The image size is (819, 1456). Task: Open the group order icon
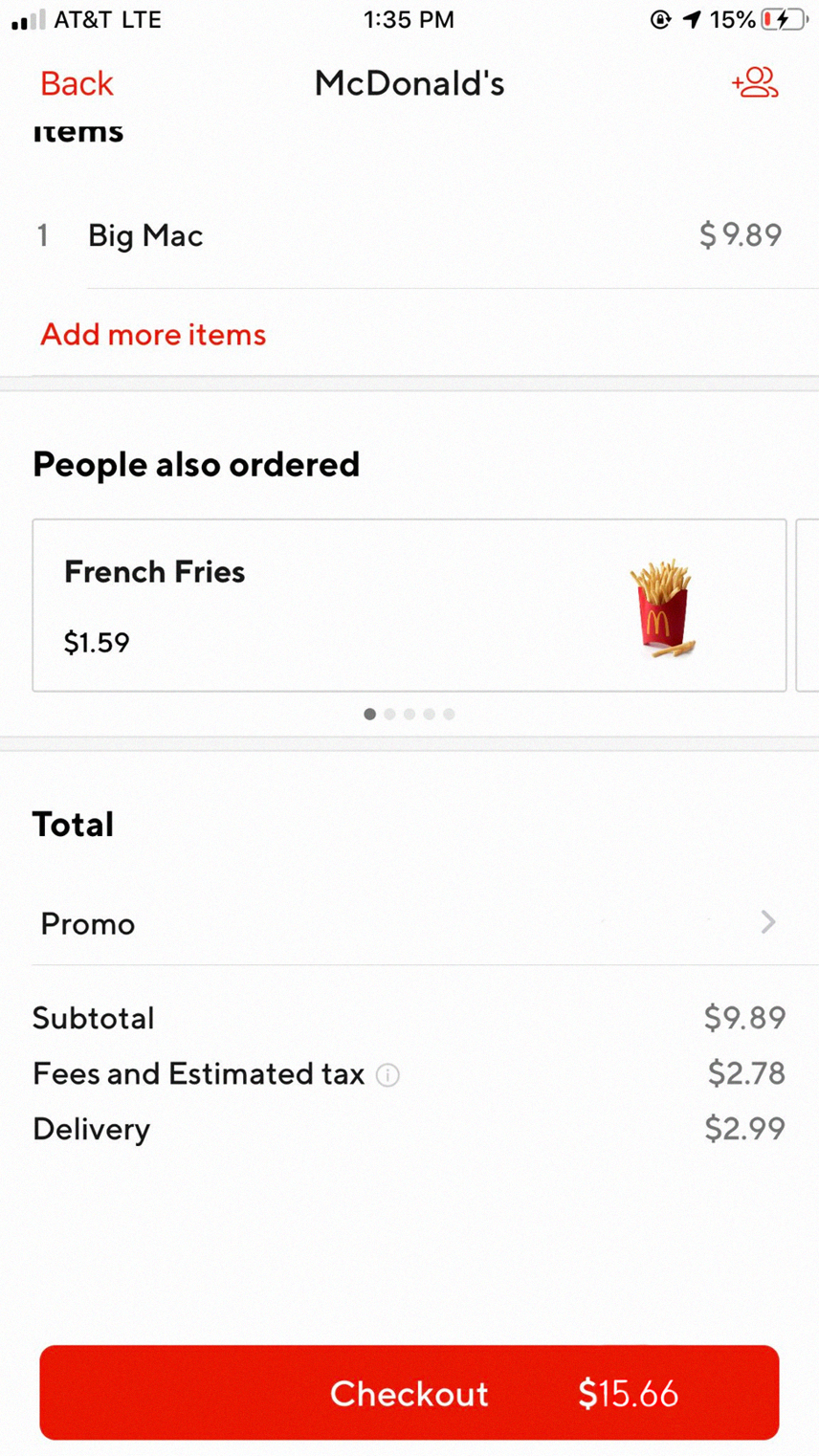coord(755,82)
